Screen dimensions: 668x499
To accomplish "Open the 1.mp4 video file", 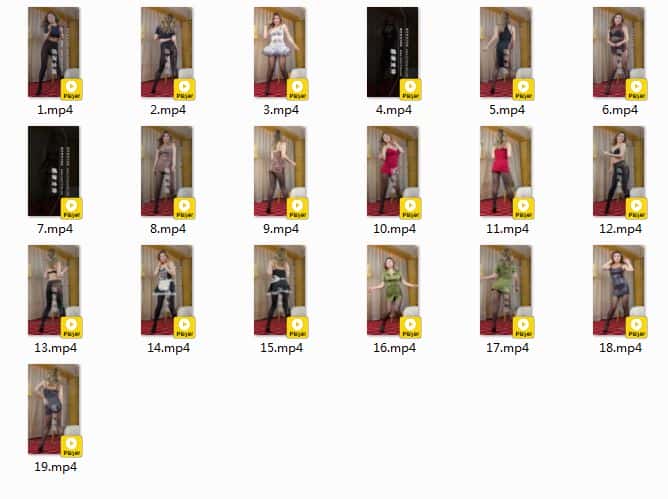I will click(x=54, y=52).
